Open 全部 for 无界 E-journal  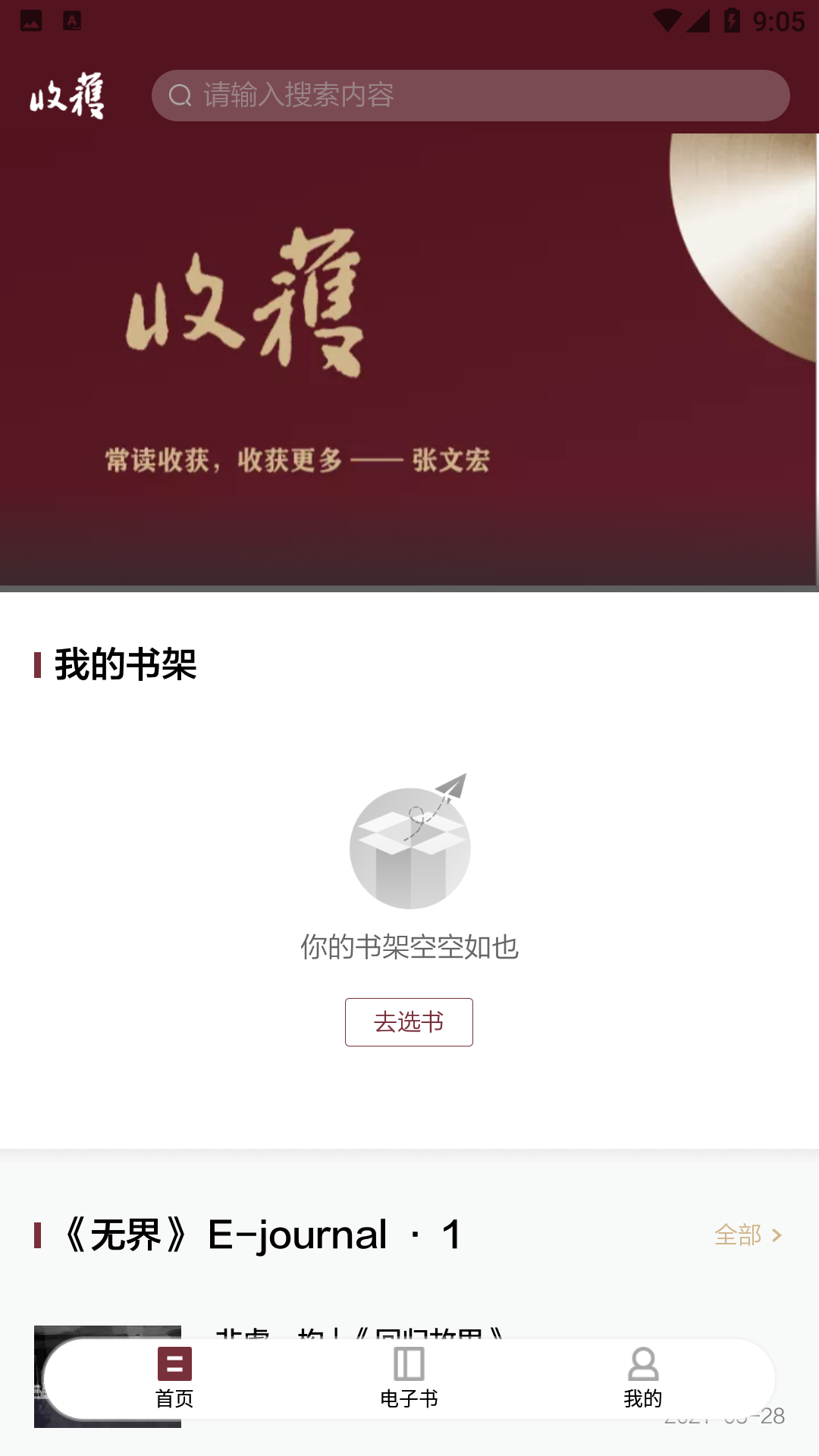click(748, 1235)
